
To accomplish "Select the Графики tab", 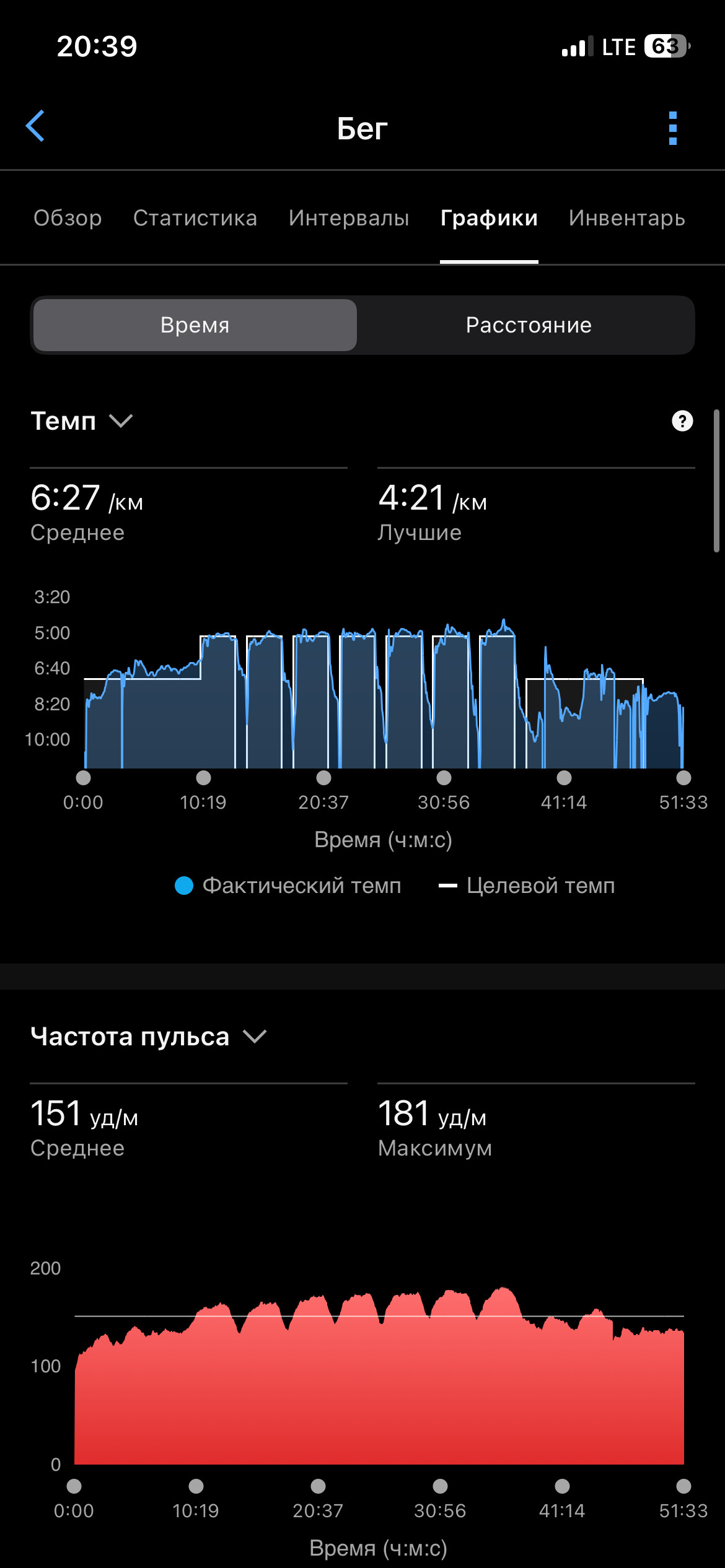I will click(x=489, y=218).
